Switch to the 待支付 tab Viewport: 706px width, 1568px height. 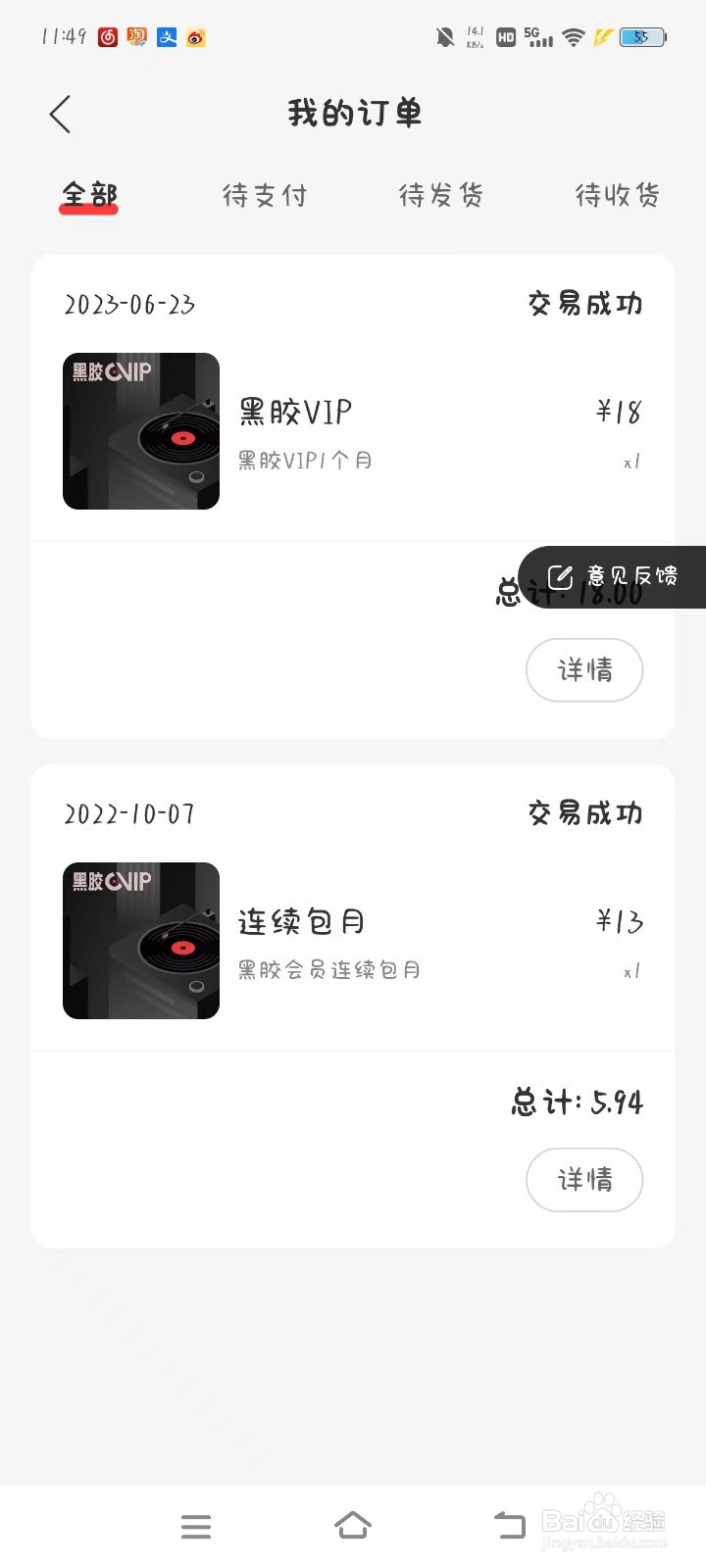[265, 195]
